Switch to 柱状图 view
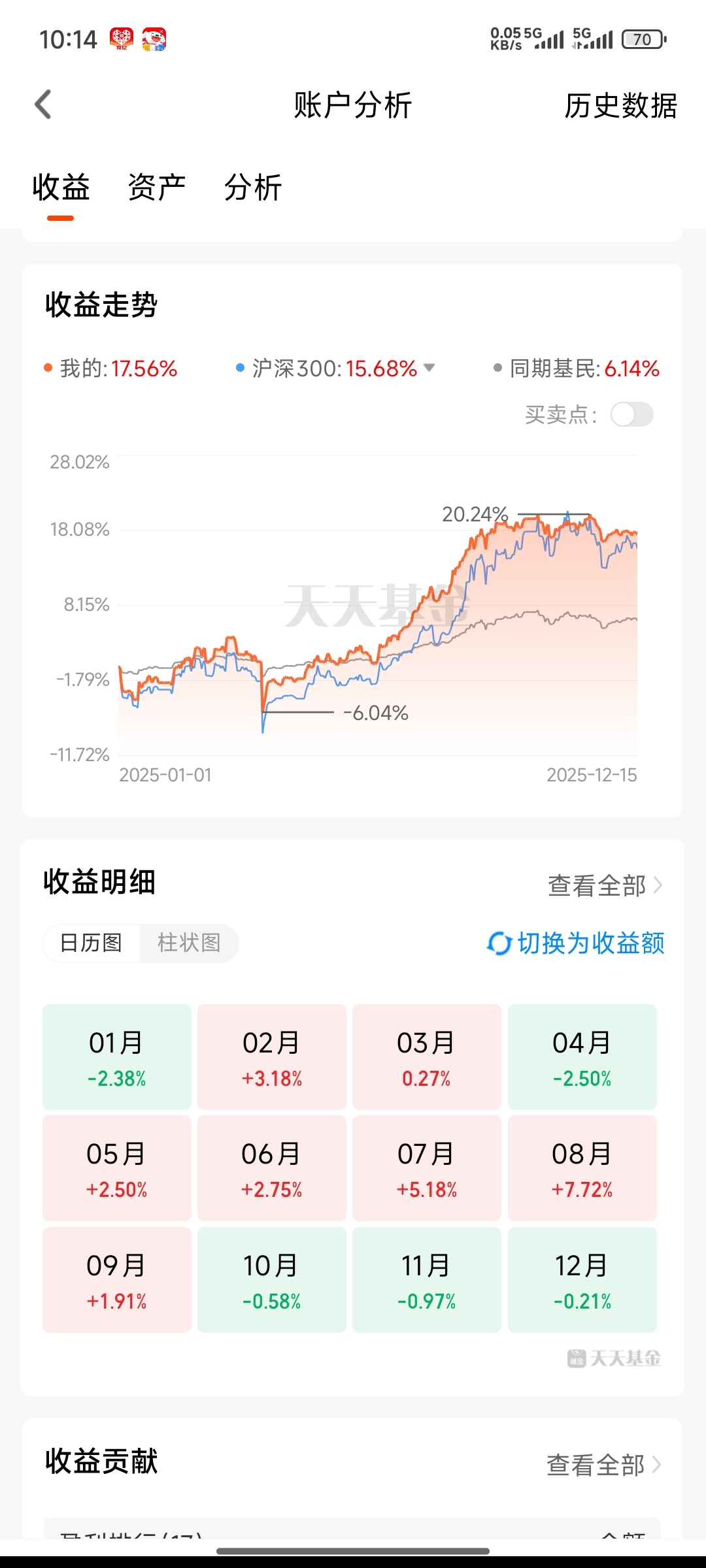706x1568 pixels. 188,943
